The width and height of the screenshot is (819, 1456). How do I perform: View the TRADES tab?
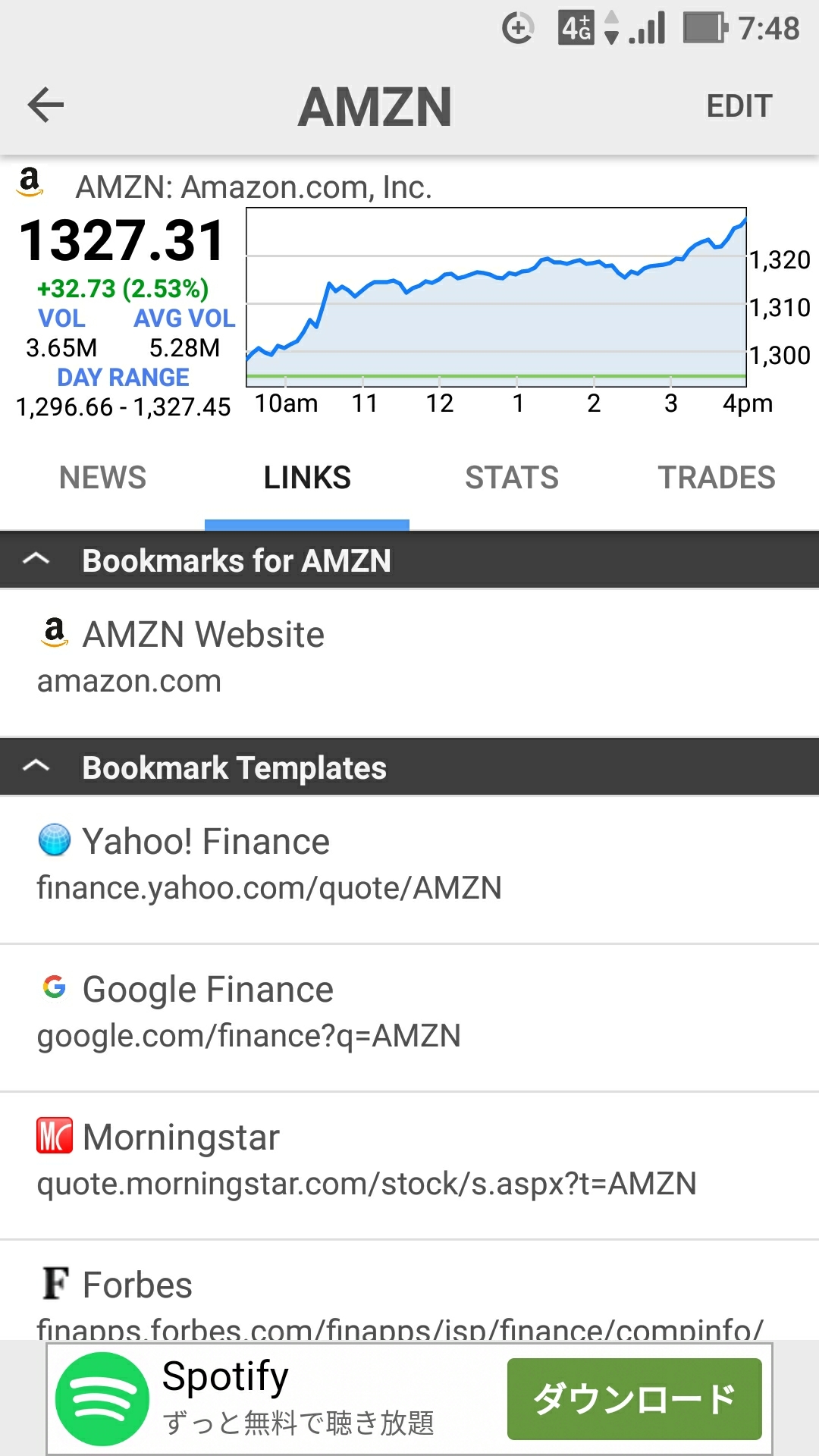[717, 478]
